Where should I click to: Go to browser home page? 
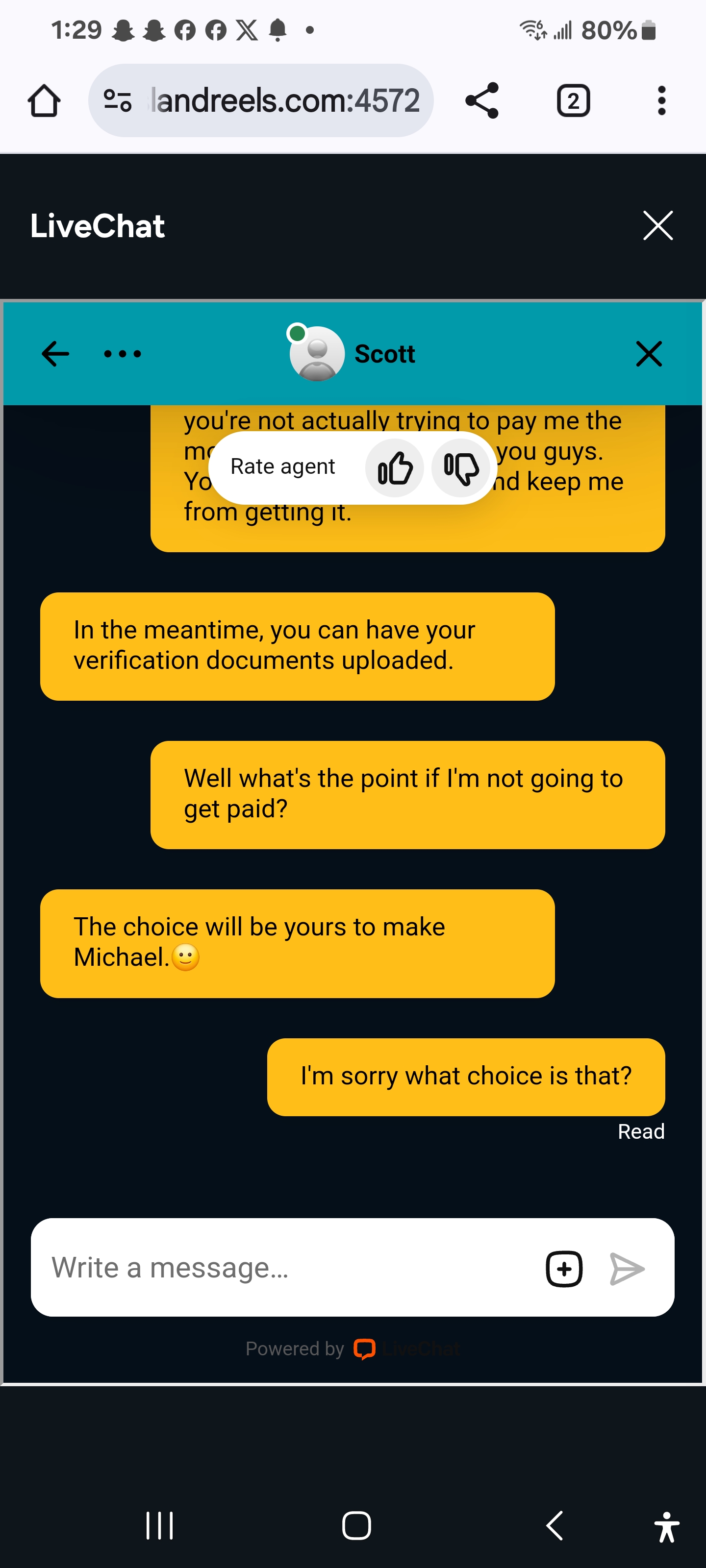click(44, 100)
